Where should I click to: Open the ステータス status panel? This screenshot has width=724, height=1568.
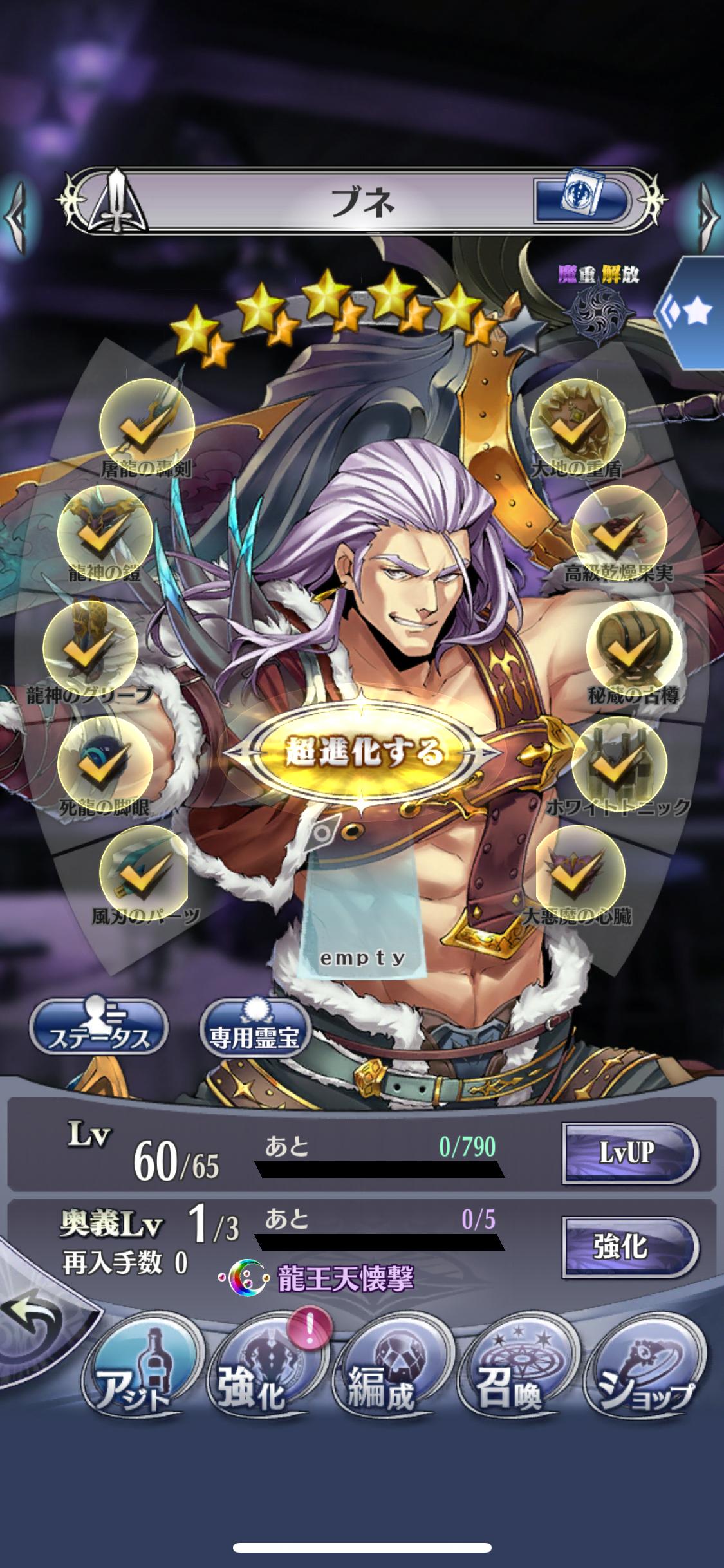click(98, 1032)
